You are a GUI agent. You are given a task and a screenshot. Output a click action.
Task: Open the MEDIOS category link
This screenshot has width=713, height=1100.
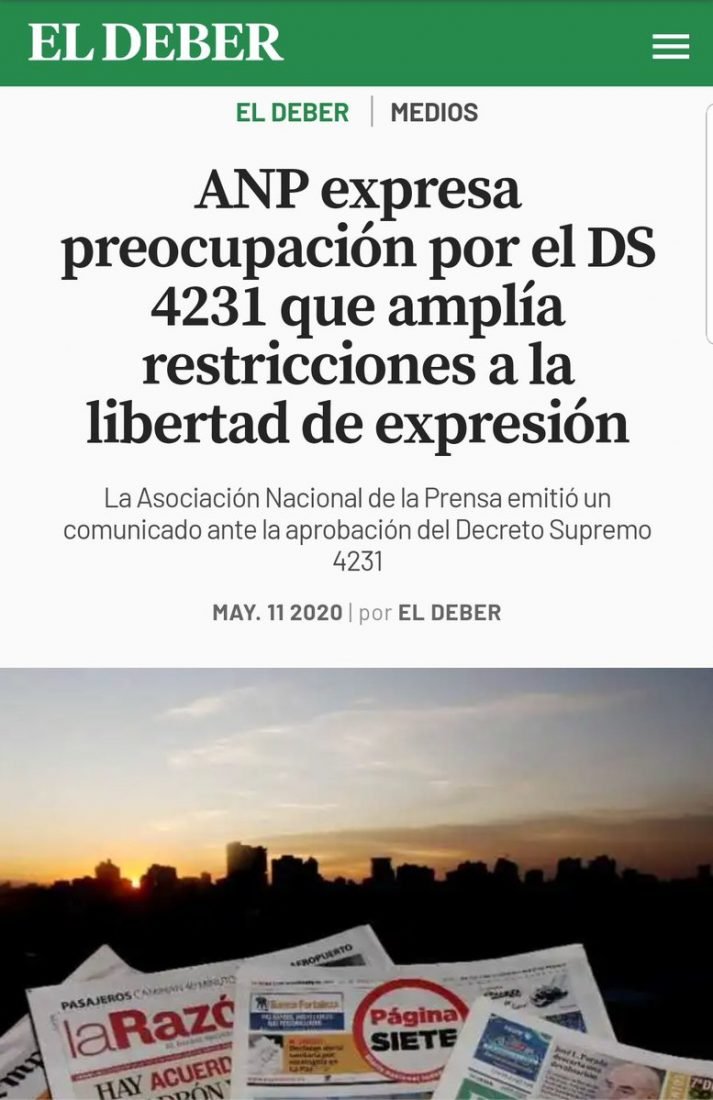(x=434, y=113)
